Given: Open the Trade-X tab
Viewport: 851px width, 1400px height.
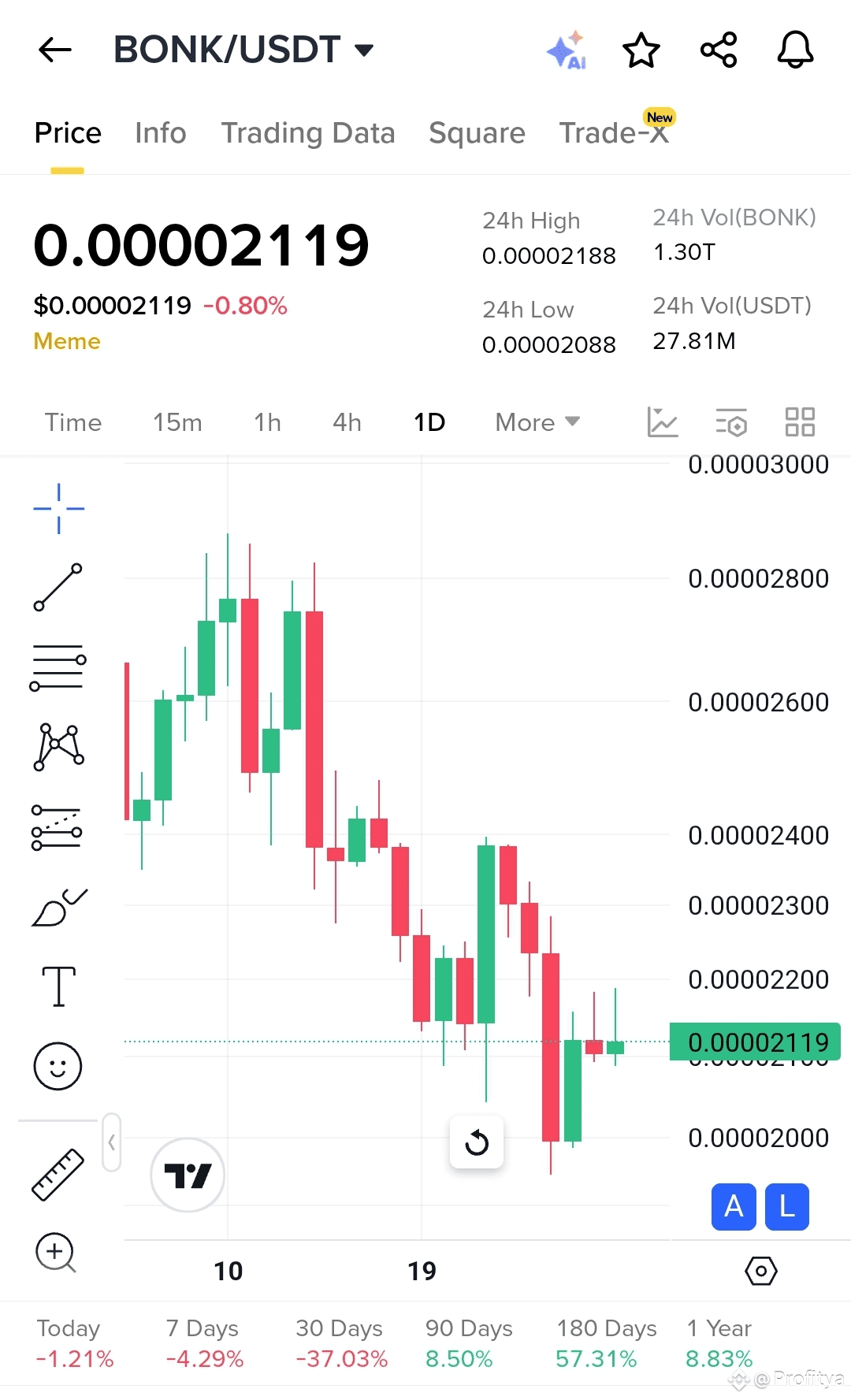Looking at the screenshot, I should point(614,133).
